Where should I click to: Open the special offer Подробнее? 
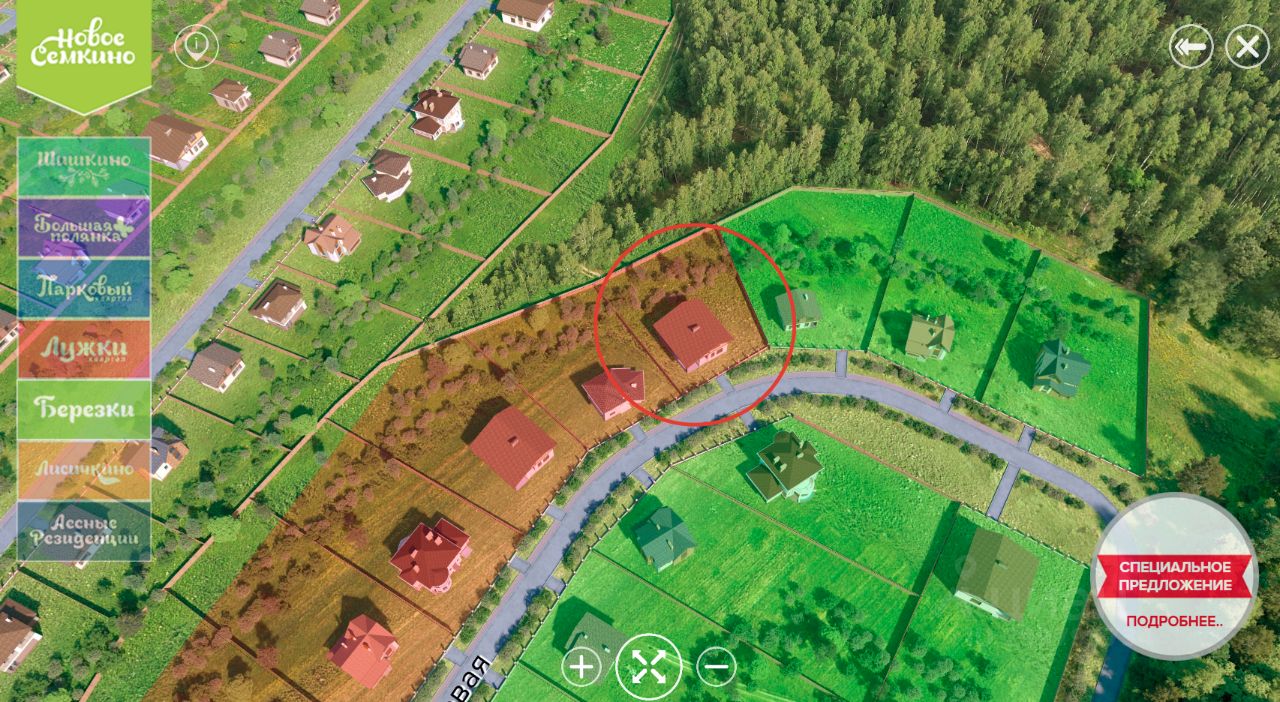click(1174, 621)
